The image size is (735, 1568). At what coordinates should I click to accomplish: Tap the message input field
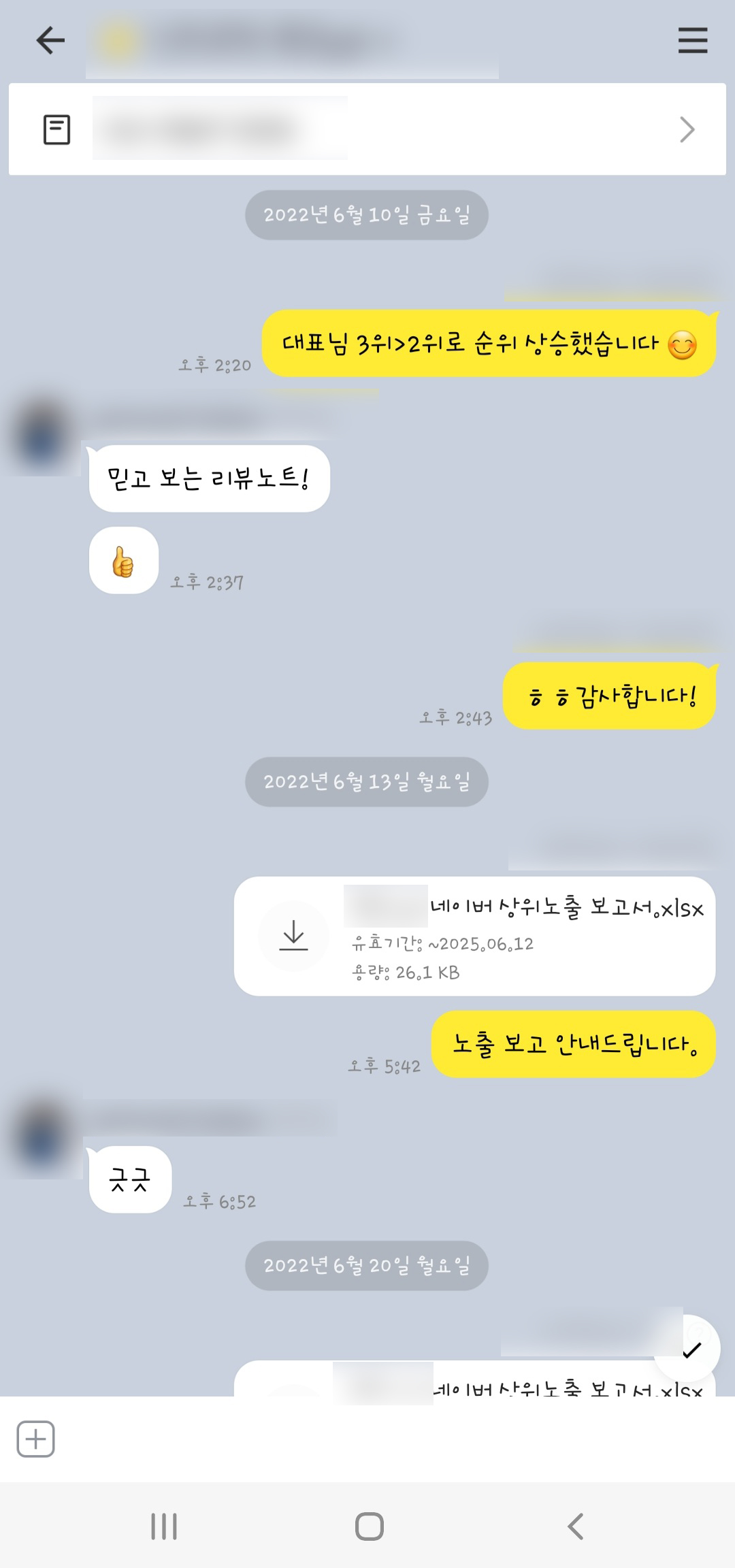point(381,1439)
